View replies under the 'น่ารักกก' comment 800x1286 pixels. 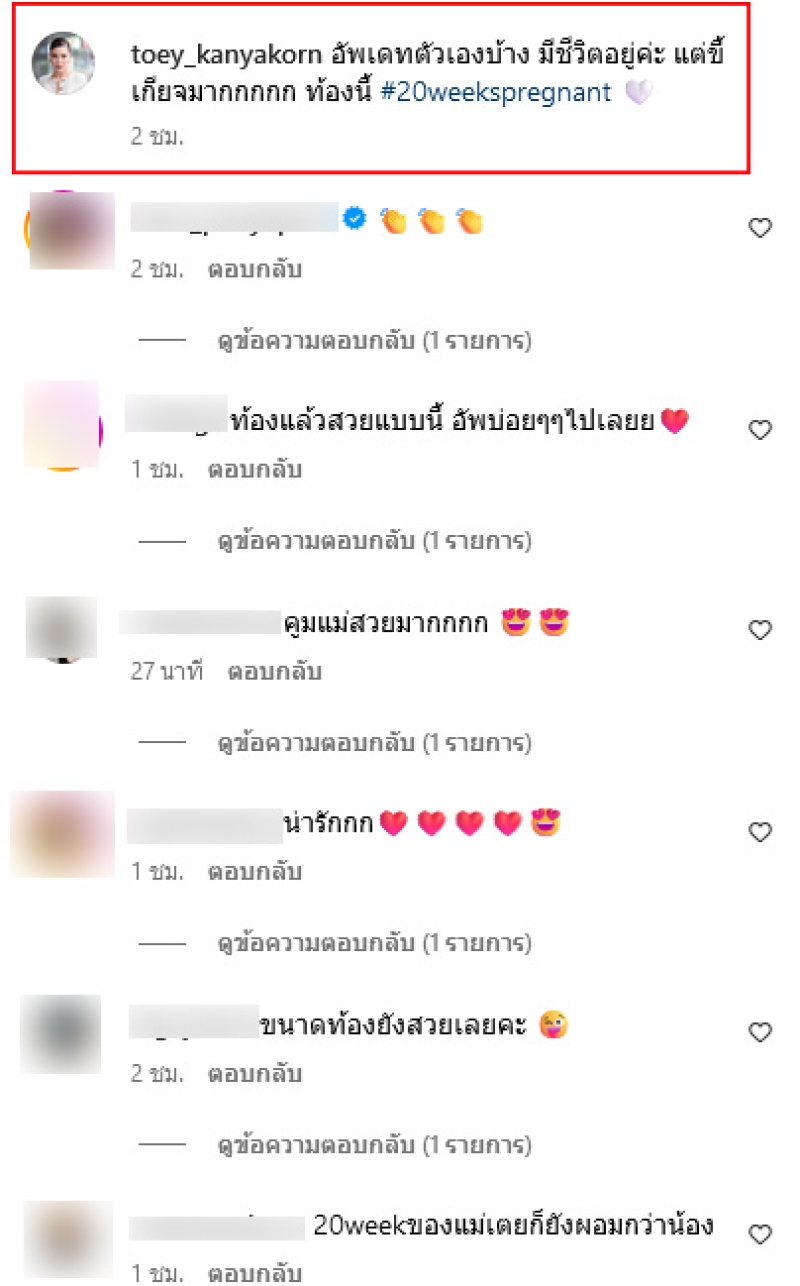pyautogui.click(x=373, y=942)
